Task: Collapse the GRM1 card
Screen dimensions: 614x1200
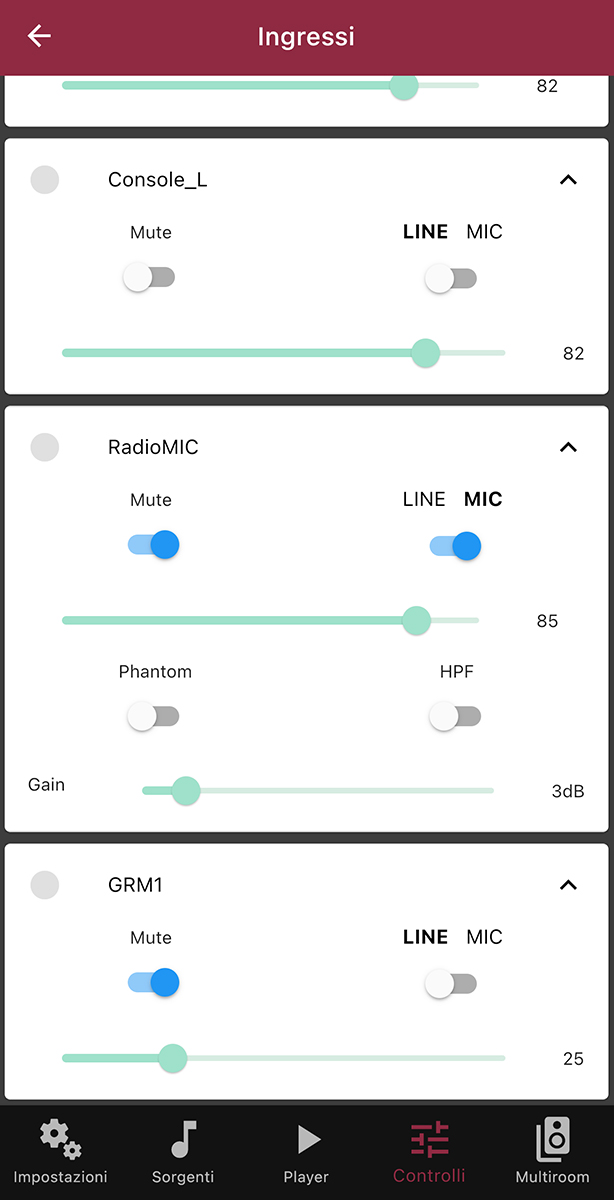Action: tap(568, 885)
